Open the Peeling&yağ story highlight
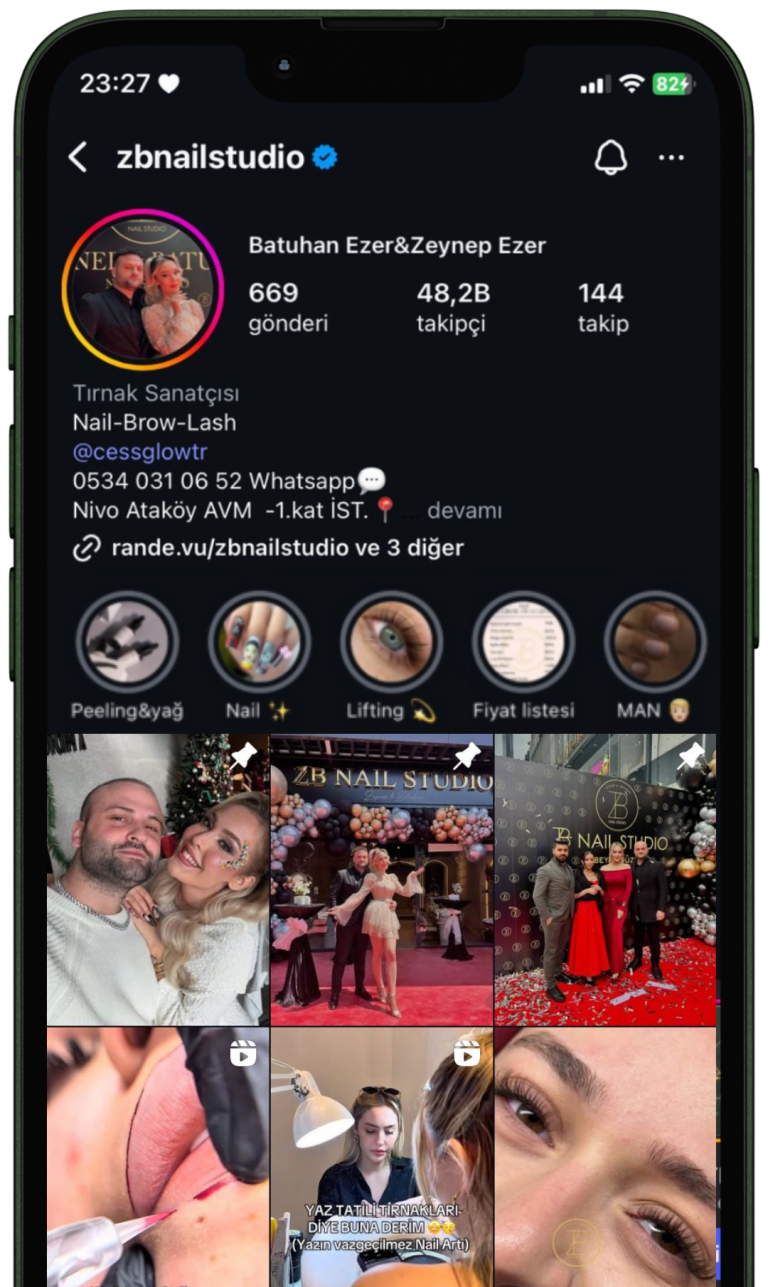This screenshot has width=768, height=1287. point(127,642)
